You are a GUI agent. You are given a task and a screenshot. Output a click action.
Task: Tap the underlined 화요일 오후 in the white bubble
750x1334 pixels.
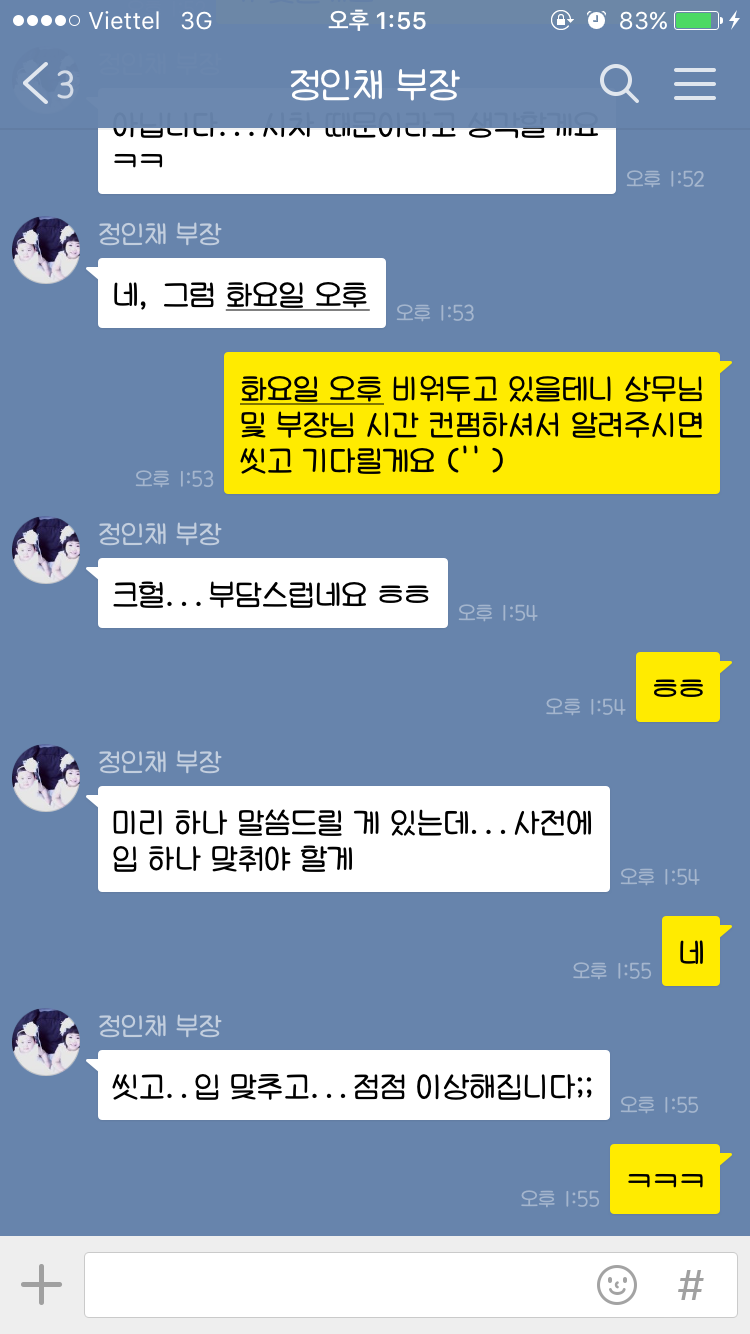298,294
